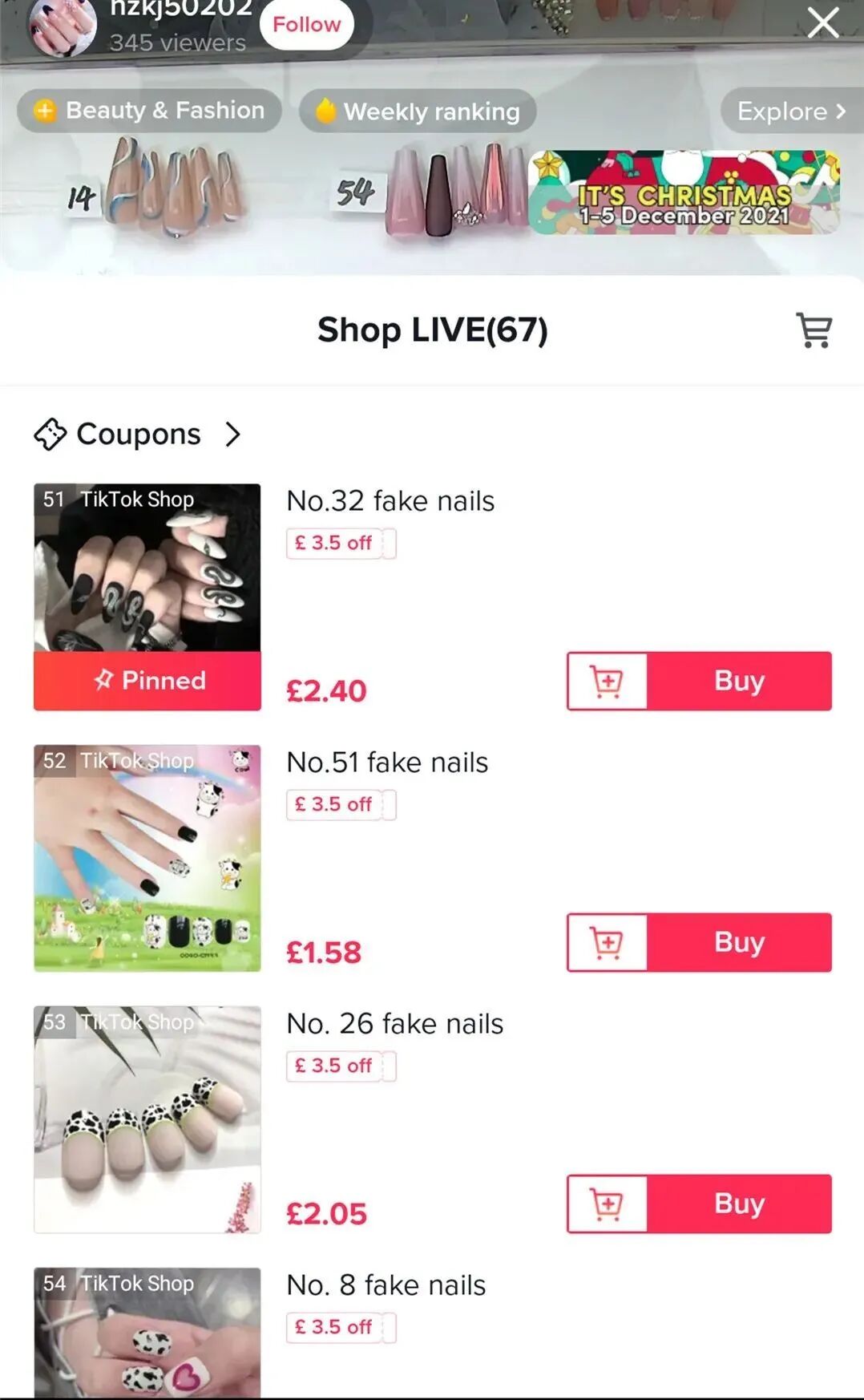Buy the No.51 fake nails

point(739,942)
